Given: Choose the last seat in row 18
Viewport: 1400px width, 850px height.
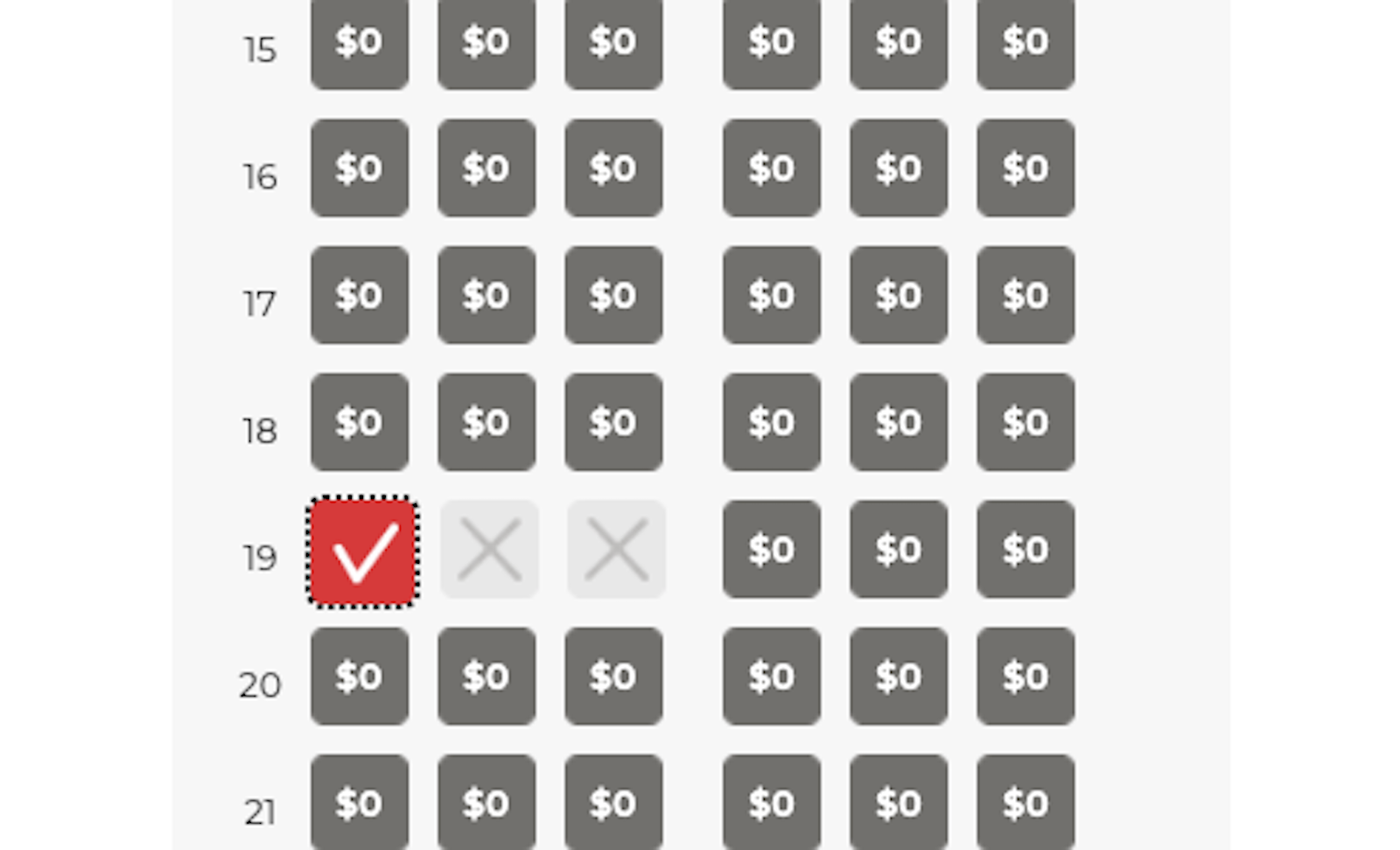Looking at the screenshot, I should tap(1025, 422).
